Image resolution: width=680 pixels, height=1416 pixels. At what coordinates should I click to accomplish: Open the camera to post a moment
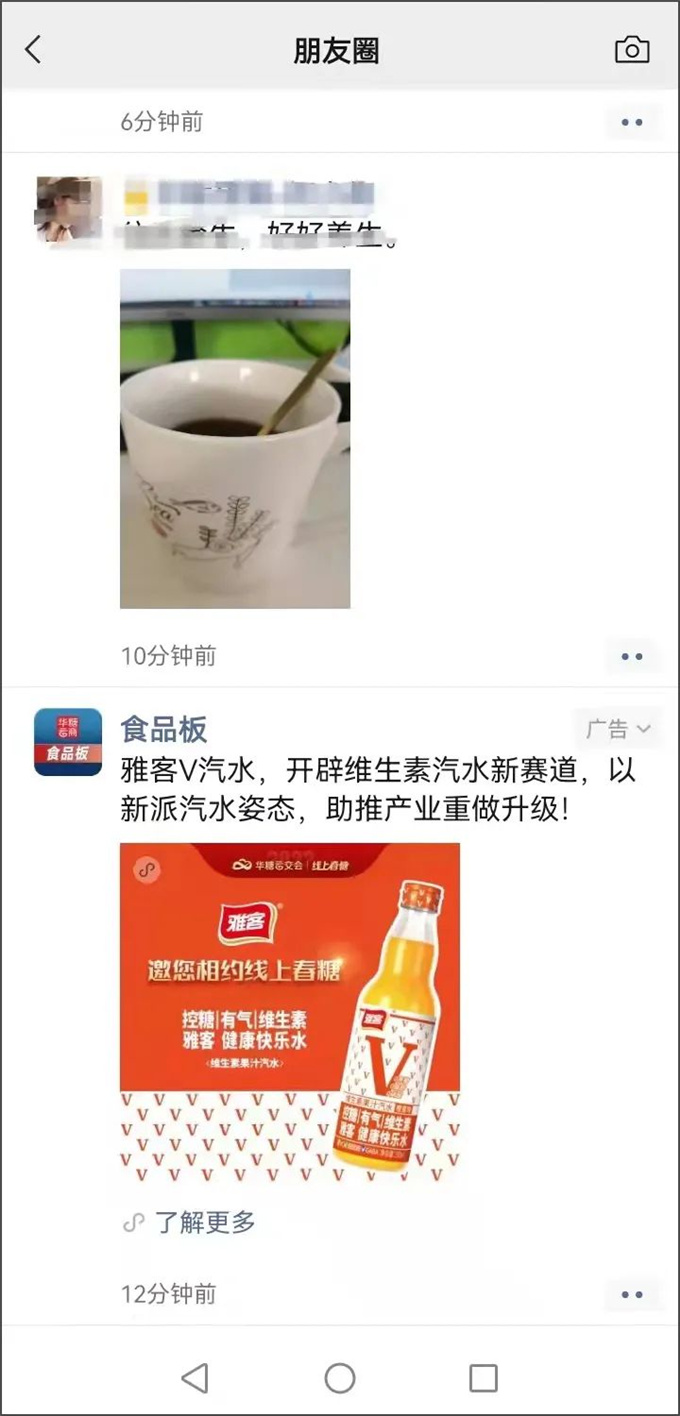coord(632,50)
